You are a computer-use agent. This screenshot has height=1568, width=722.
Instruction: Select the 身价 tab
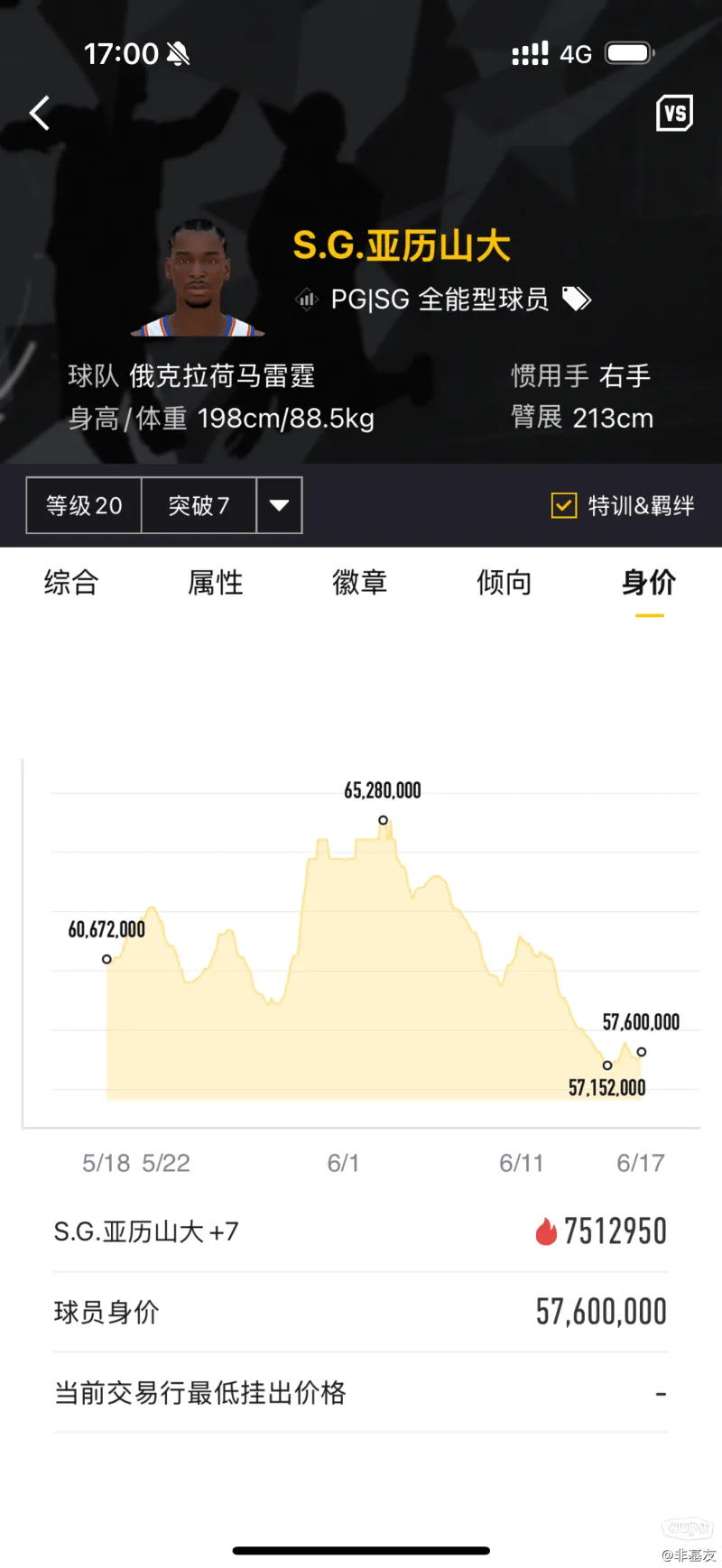[649, 583]
